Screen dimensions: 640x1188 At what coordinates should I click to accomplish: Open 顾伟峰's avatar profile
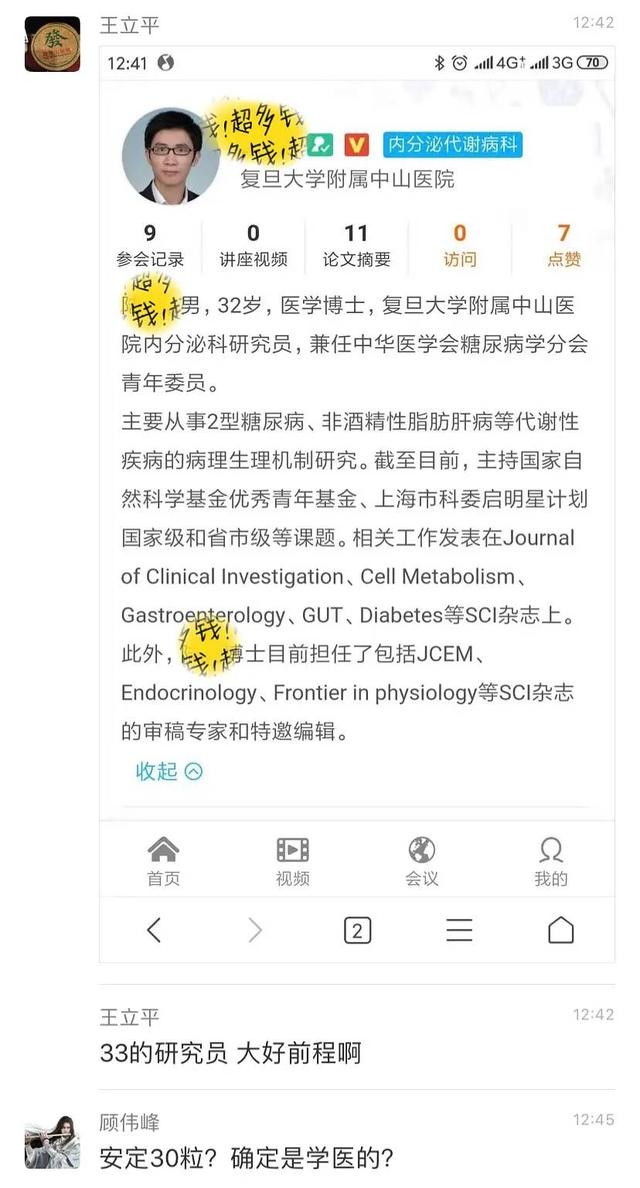tap(52, 1141)
